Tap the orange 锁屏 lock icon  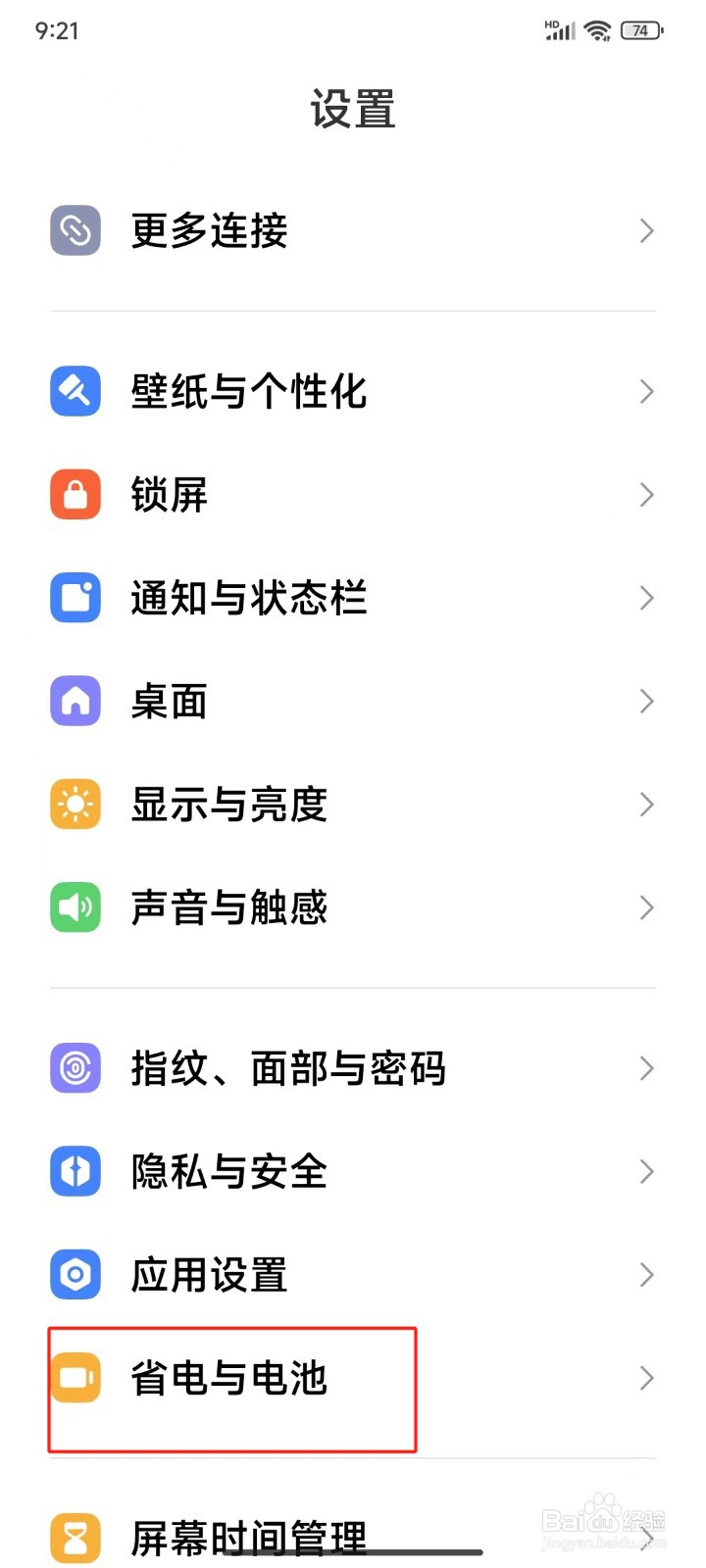pyautogui.click(x=75, y=495)
